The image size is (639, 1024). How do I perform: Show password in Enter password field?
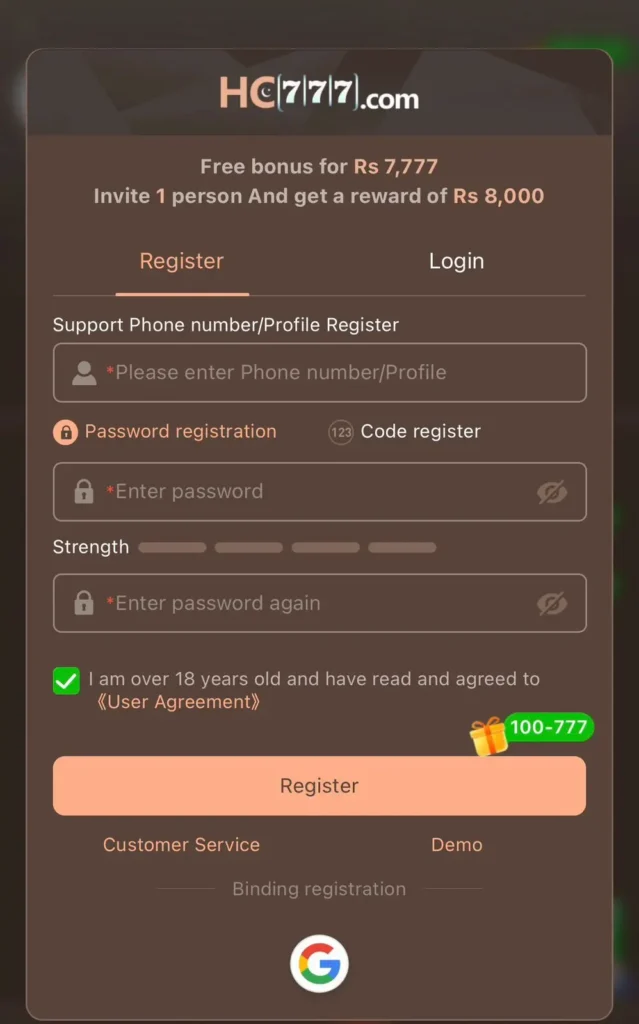coord(552,492)
